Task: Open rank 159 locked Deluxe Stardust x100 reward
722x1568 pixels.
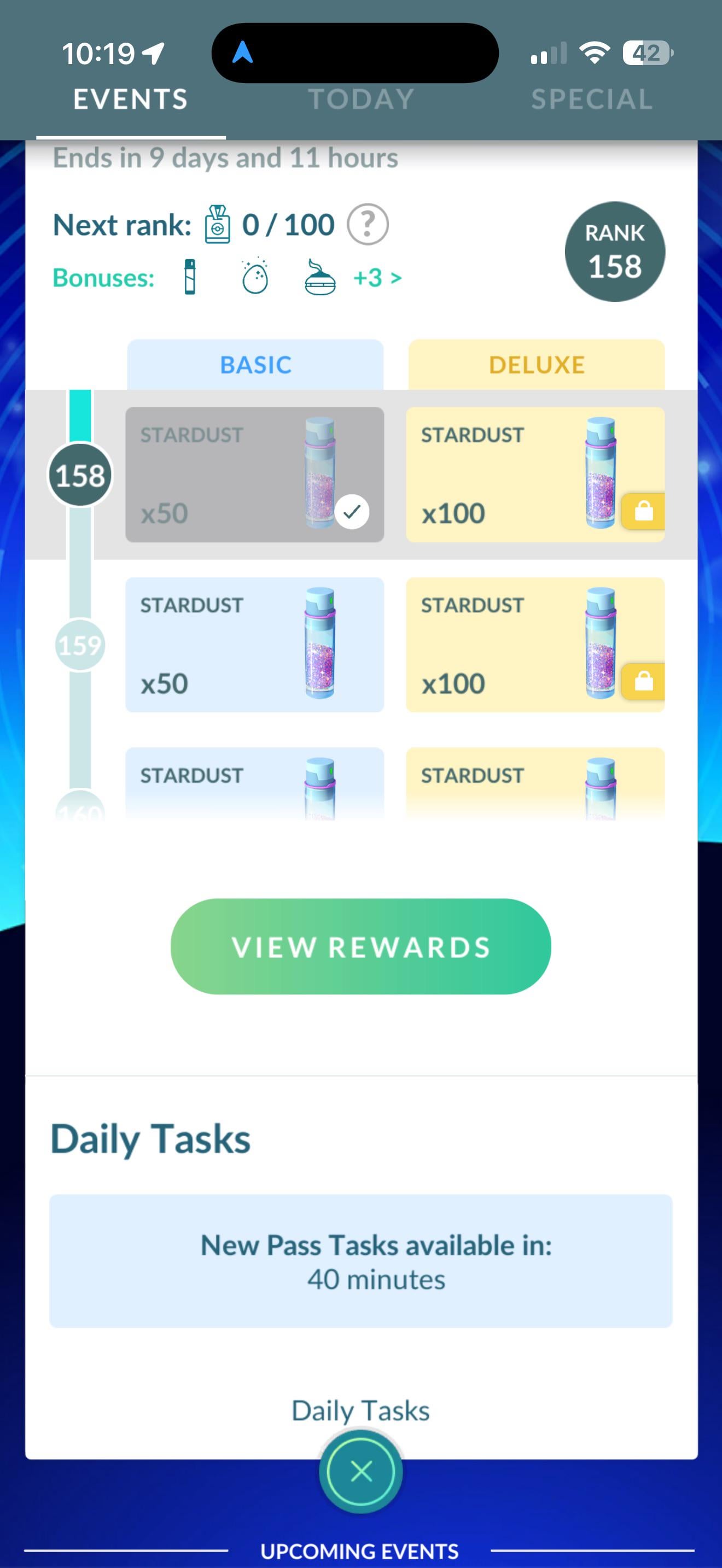Action: click(534, 645)
